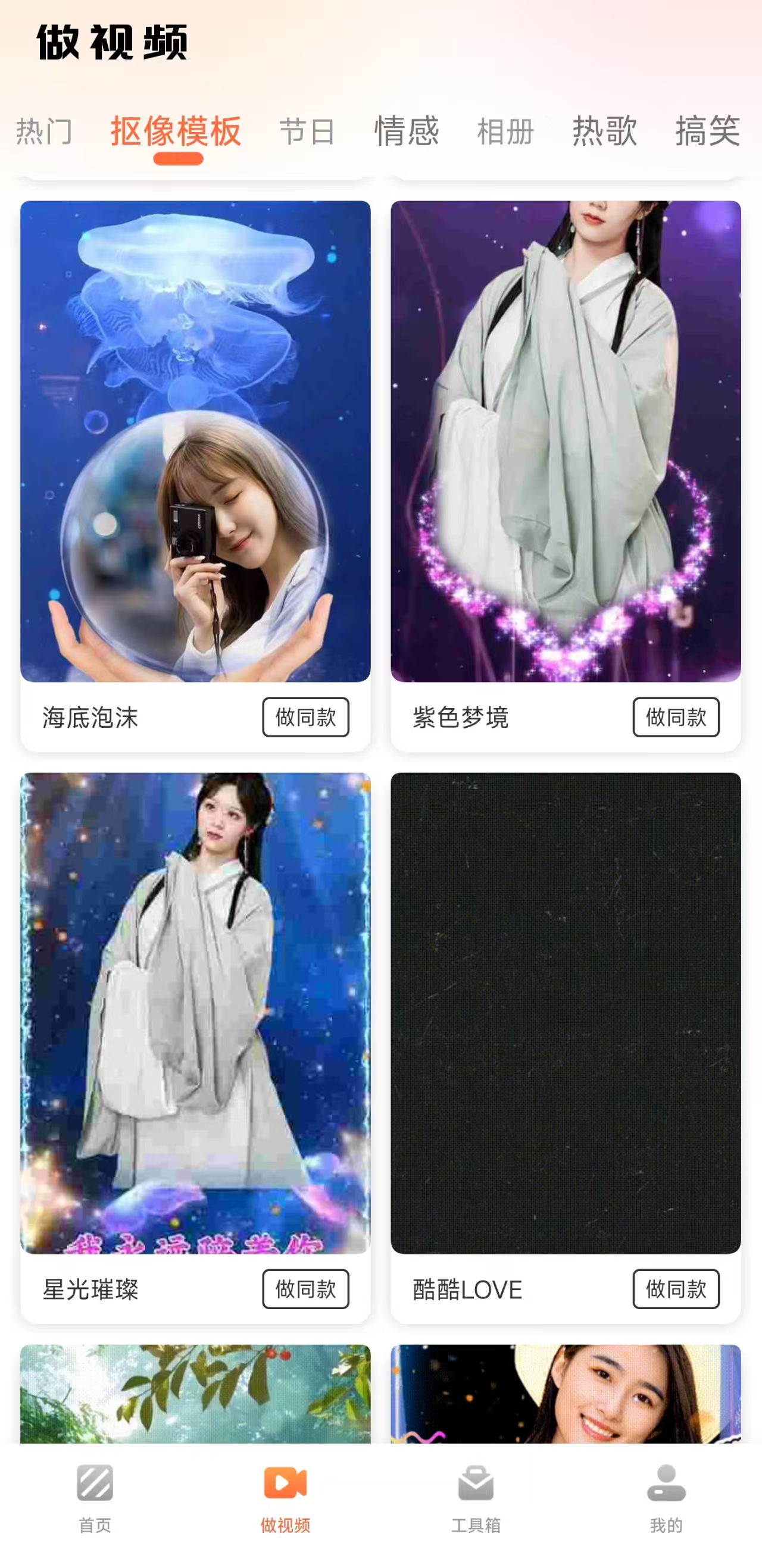Show the 热歌 templates tab
This screenshot has width=762, height=1568.
(x=604, y=132)
